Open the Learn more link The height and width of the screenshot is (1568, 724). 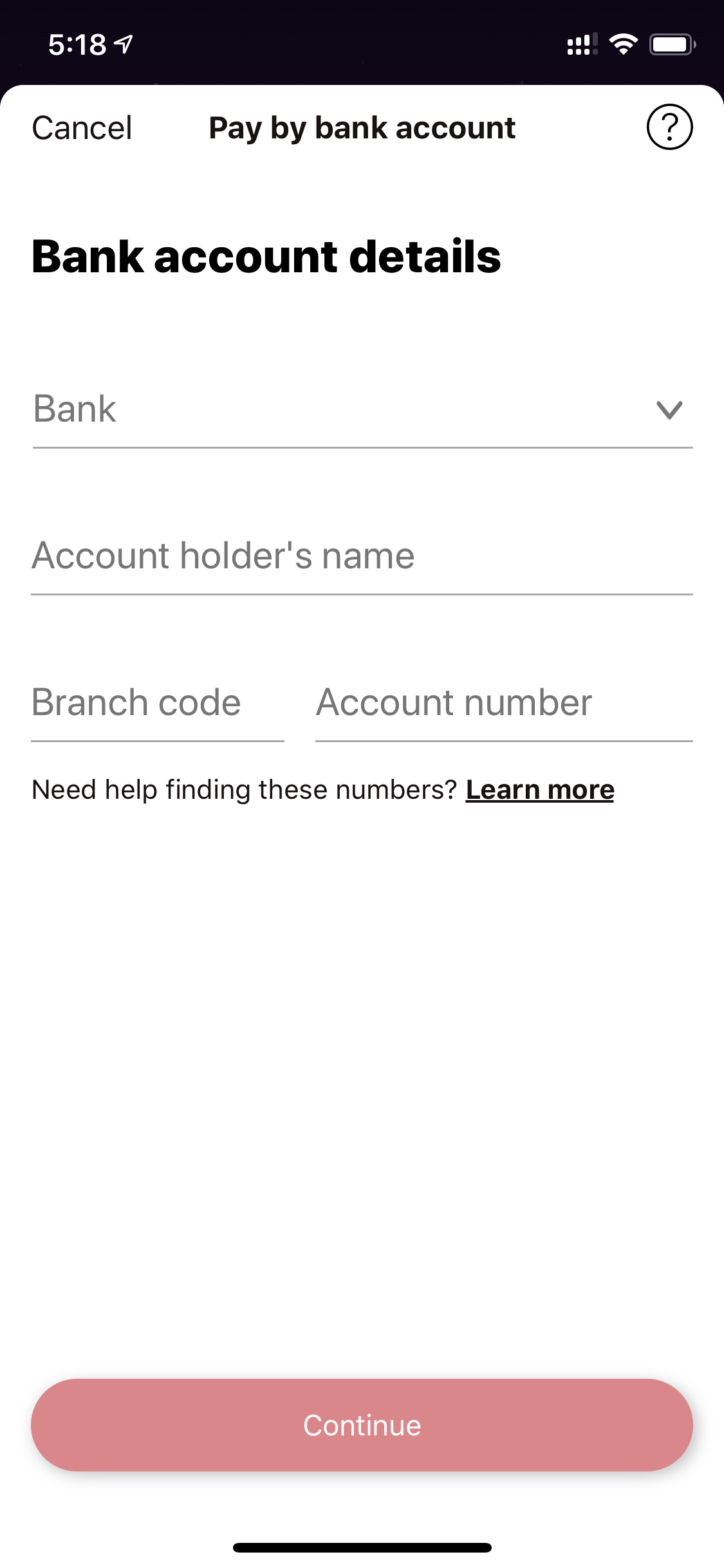point(540,790)
